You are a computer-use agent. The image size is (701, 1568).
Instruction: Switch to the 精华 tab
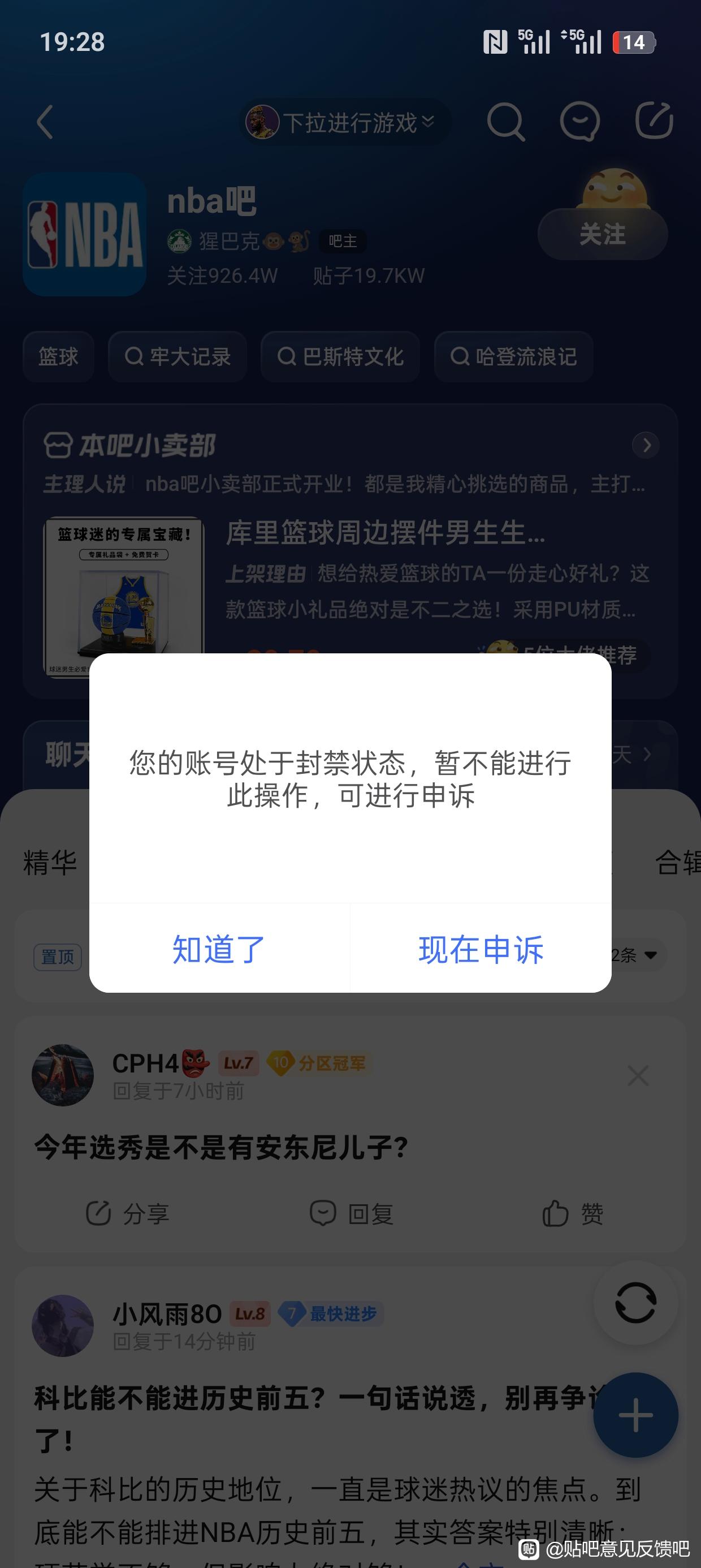tap(50, 863)
